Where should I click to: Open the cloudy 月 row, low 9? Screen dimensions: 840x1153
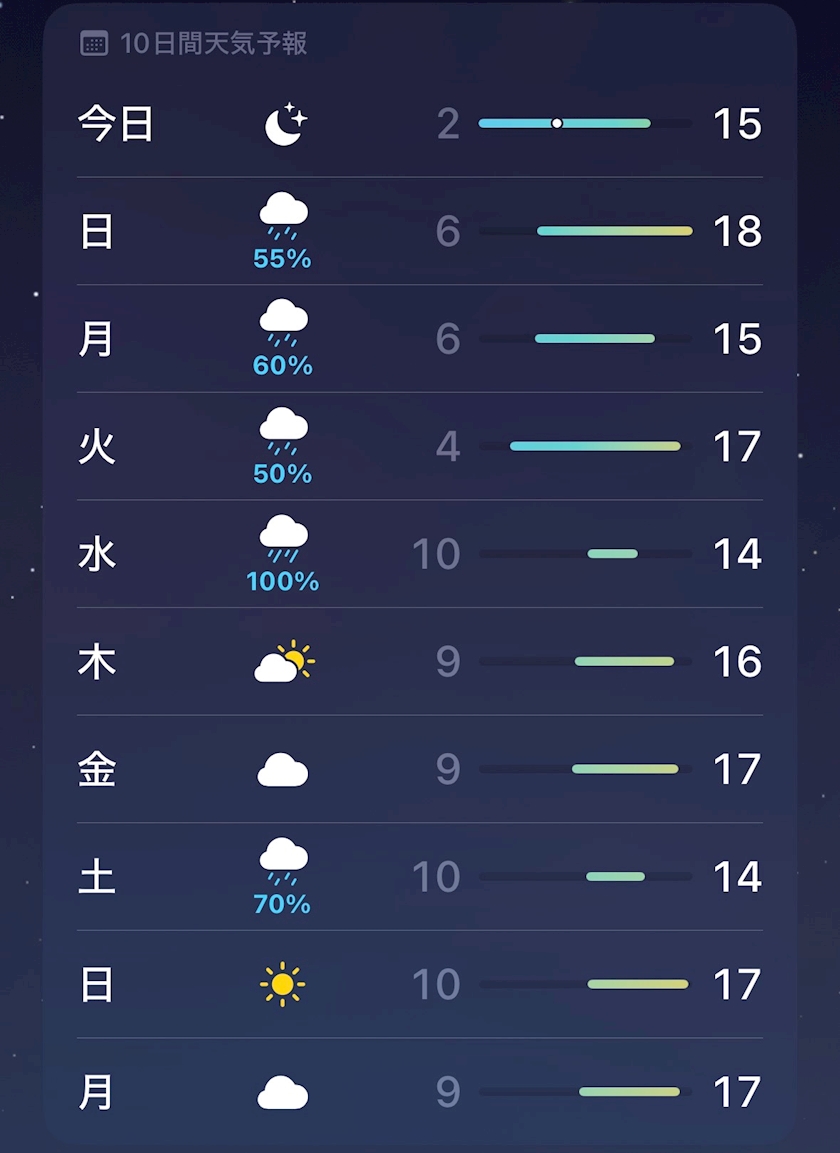(x=420, y=1092)
